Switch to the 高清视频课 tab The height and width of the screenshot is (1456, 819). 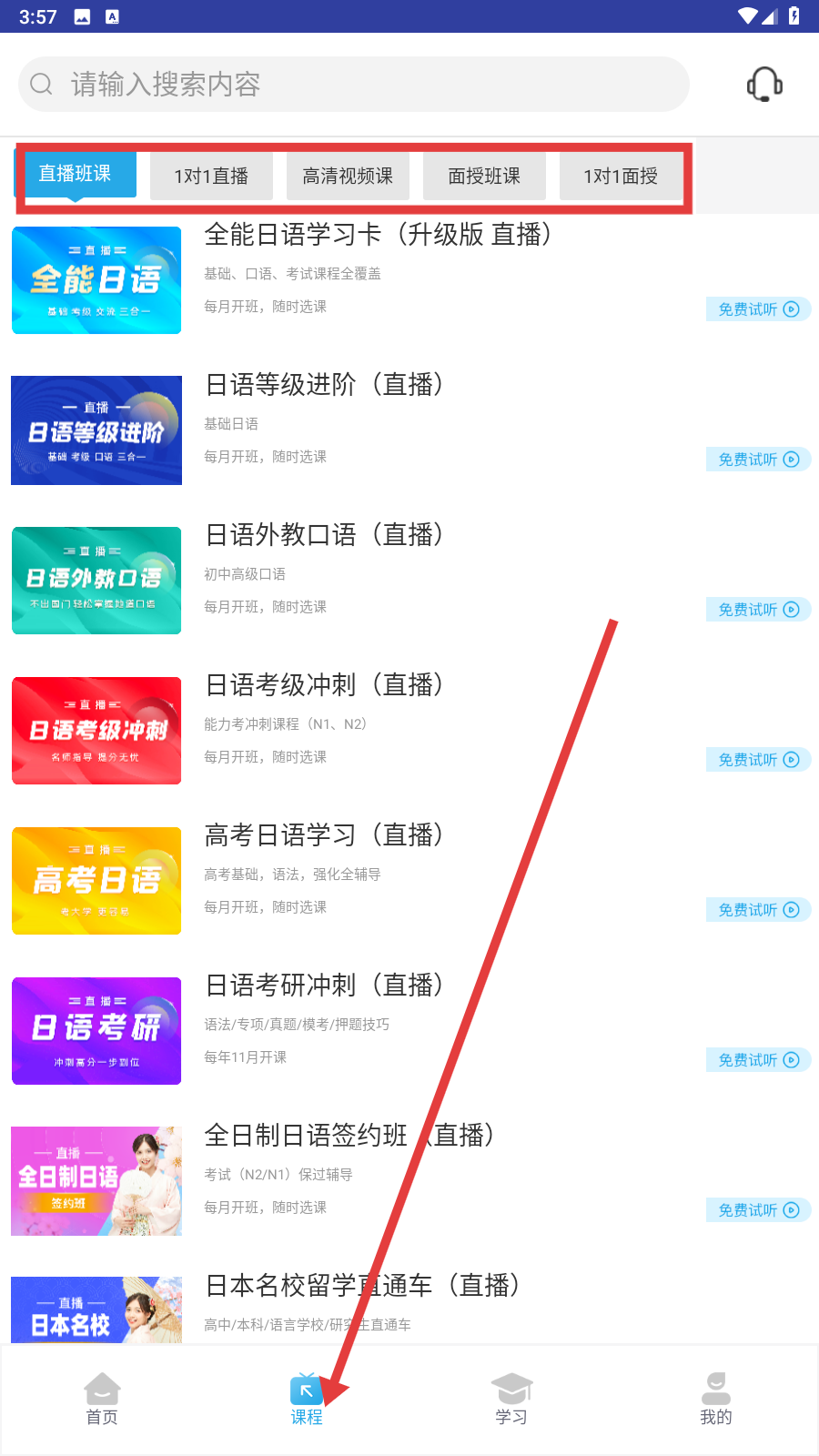tap(348, 177)
